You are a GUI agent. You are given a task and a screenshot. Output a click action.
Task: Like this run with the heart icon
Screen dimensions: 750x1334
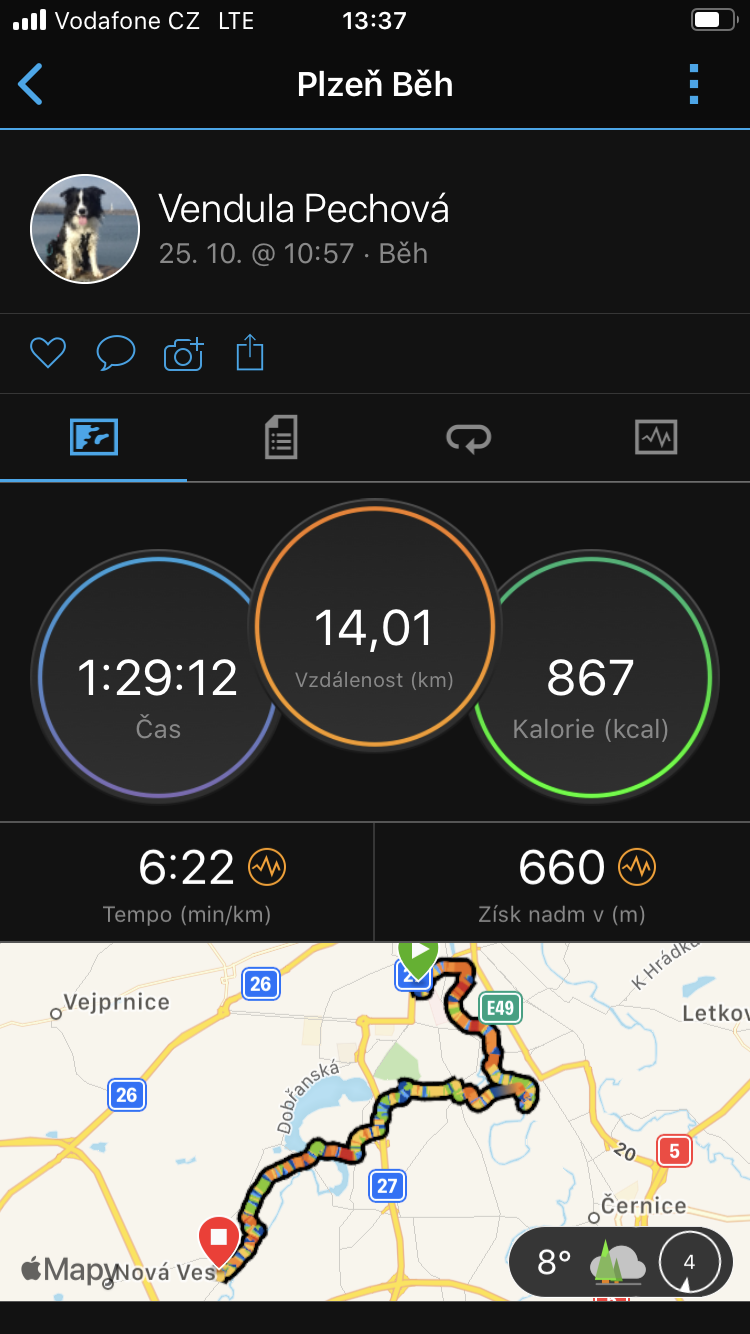click(48, 353)
